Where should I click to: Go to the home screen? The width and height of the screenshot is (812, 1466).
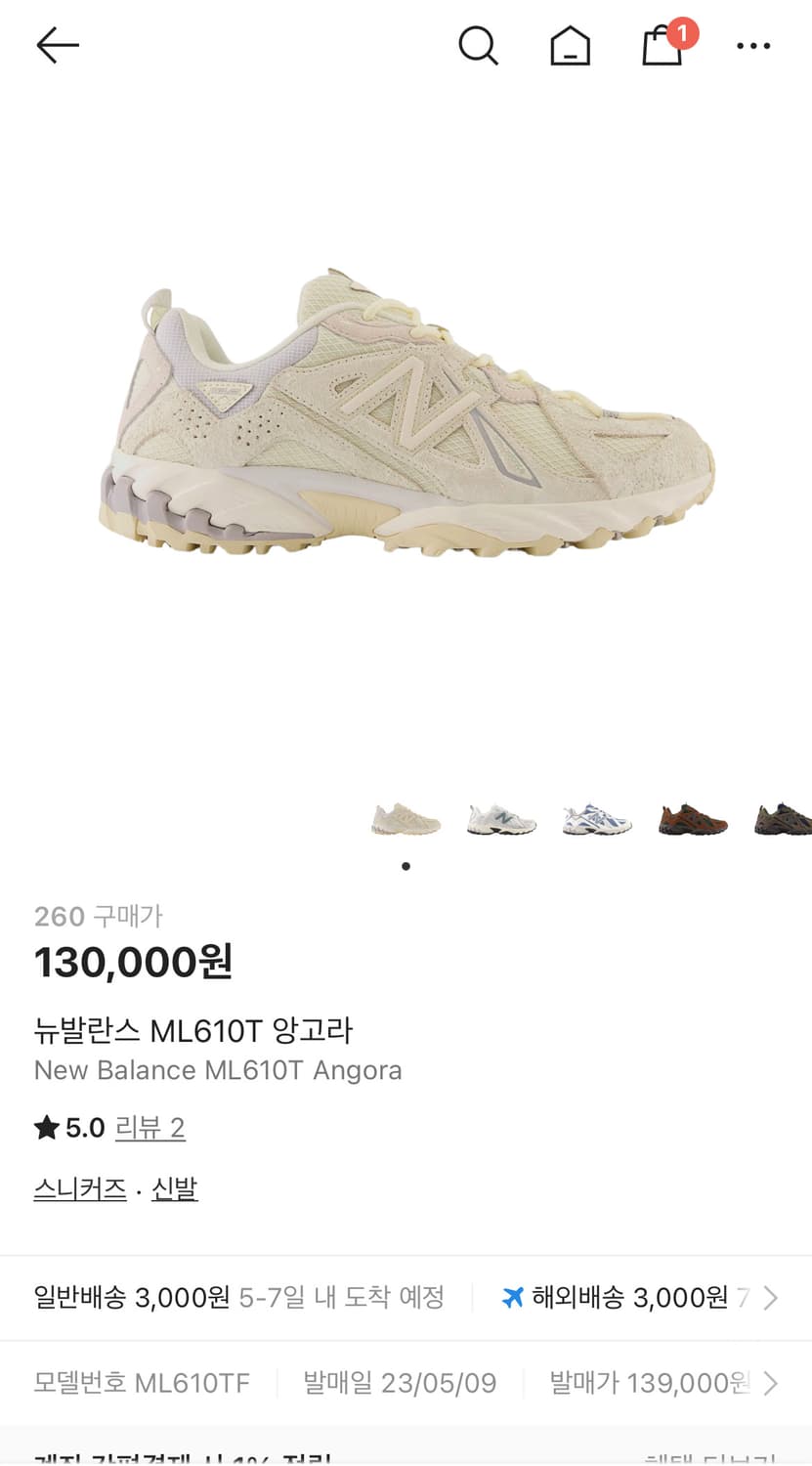coord(570,45)
